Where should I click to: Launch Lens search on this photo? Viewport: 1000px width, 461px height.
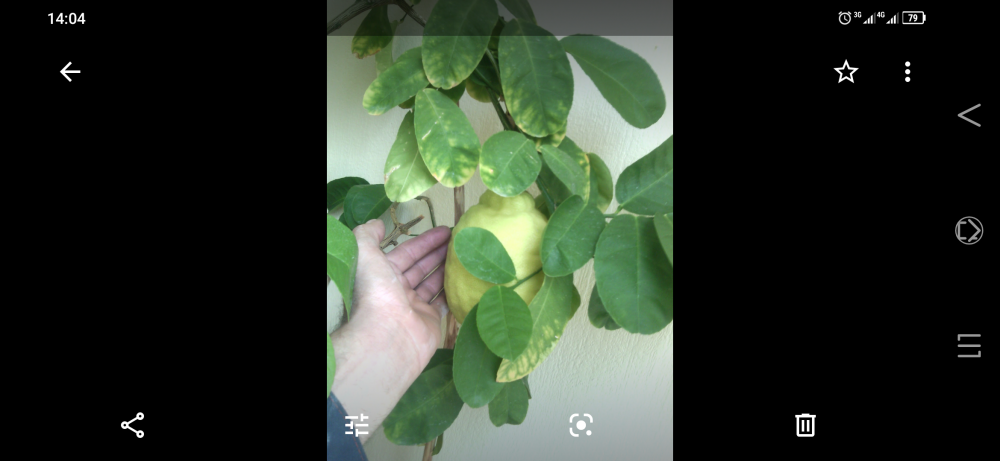581,425
